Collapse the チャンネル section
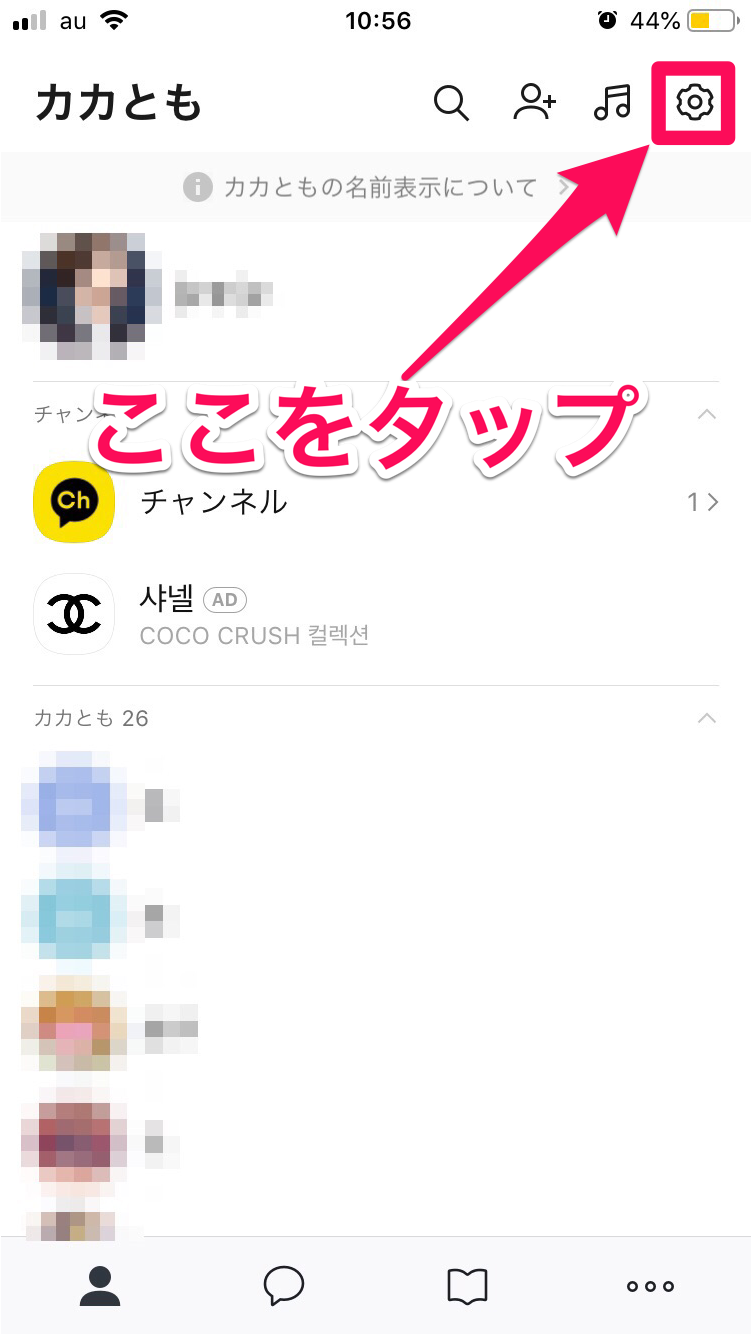The width and height of the screenshot is (752, 1334). [707, 414]
